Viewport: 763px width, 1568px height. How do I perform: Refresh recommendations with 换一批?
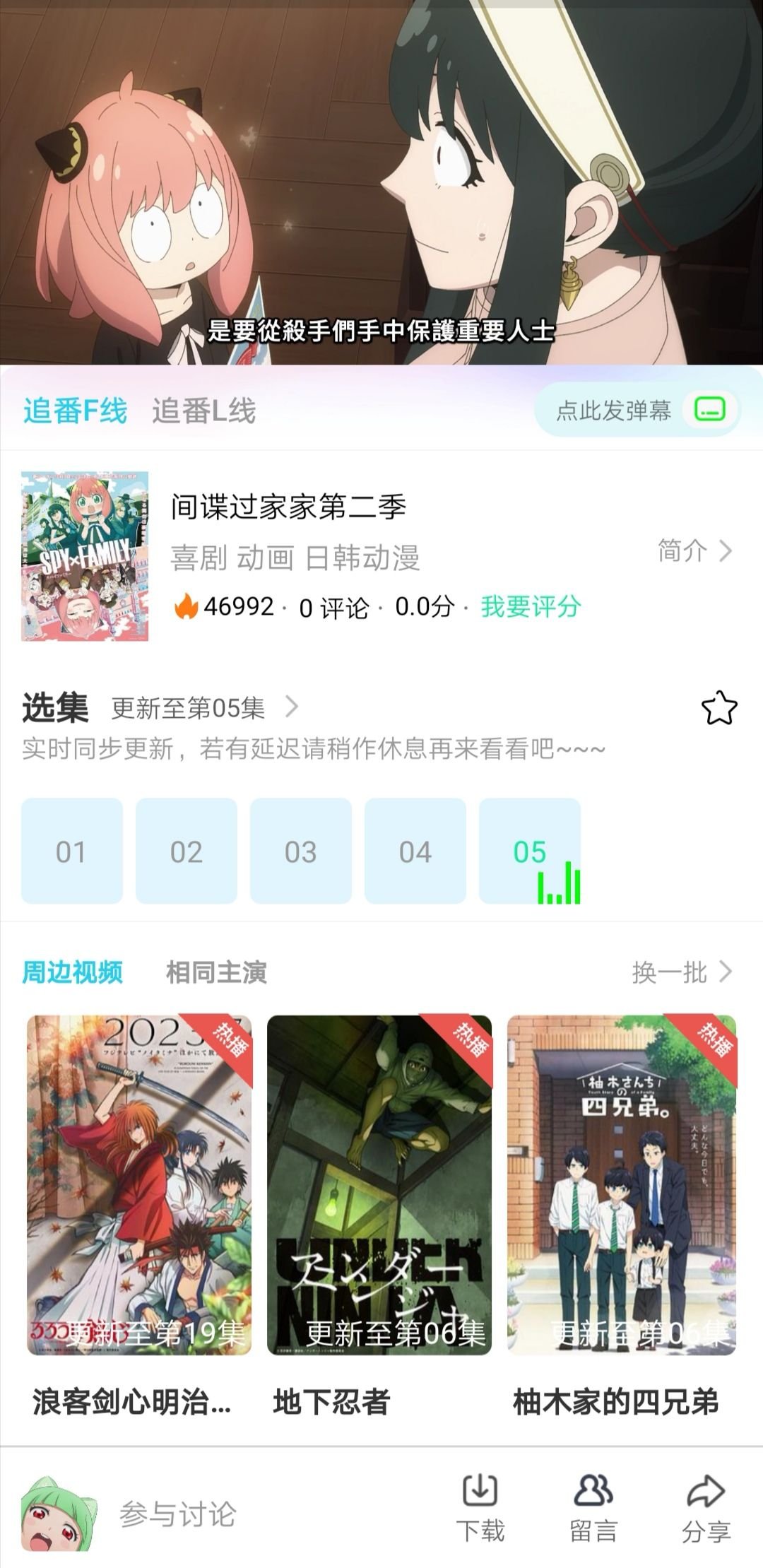click(x=681, y=972)
